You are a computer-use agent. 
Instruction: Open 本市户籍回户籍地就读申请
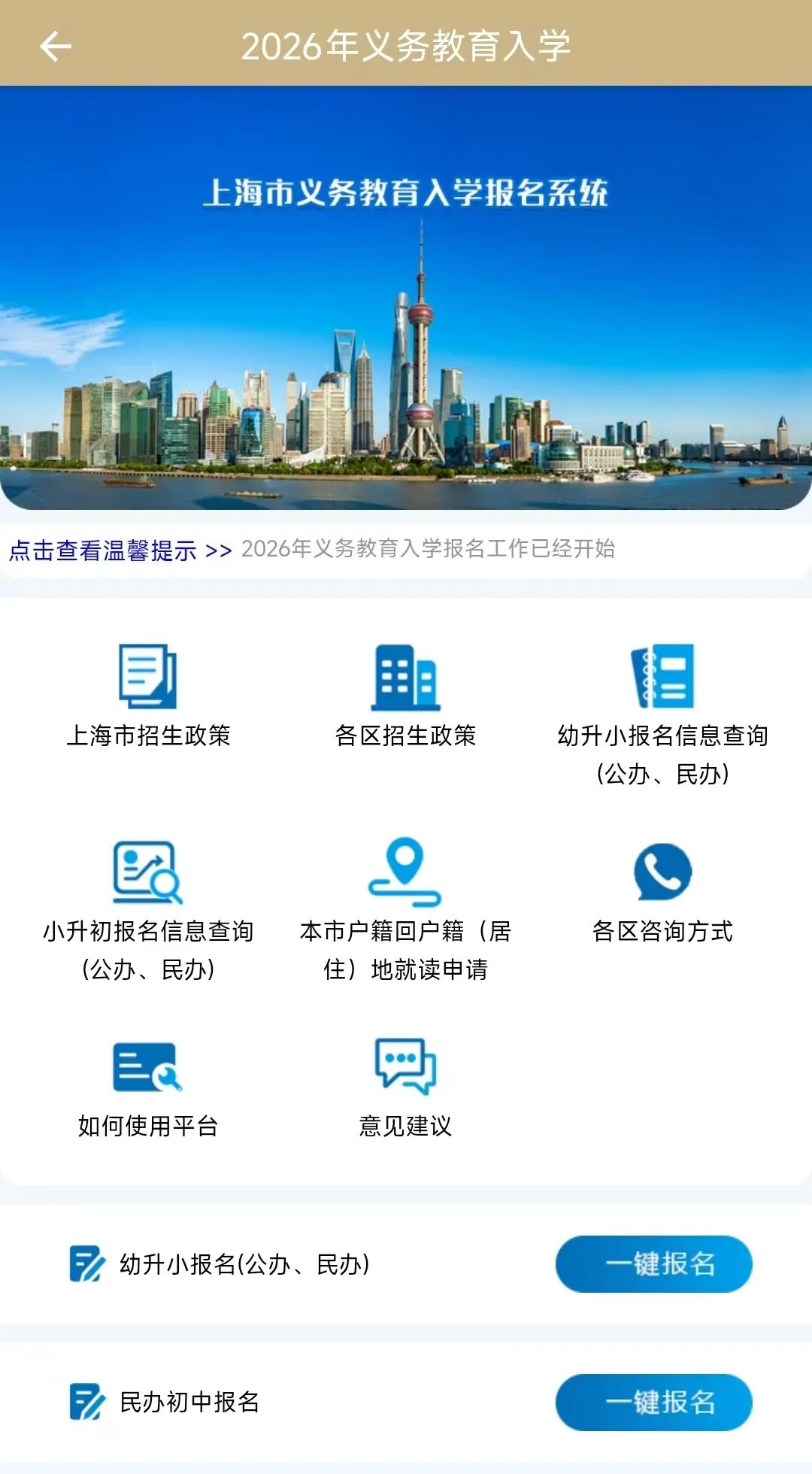[x=405, y=906]
